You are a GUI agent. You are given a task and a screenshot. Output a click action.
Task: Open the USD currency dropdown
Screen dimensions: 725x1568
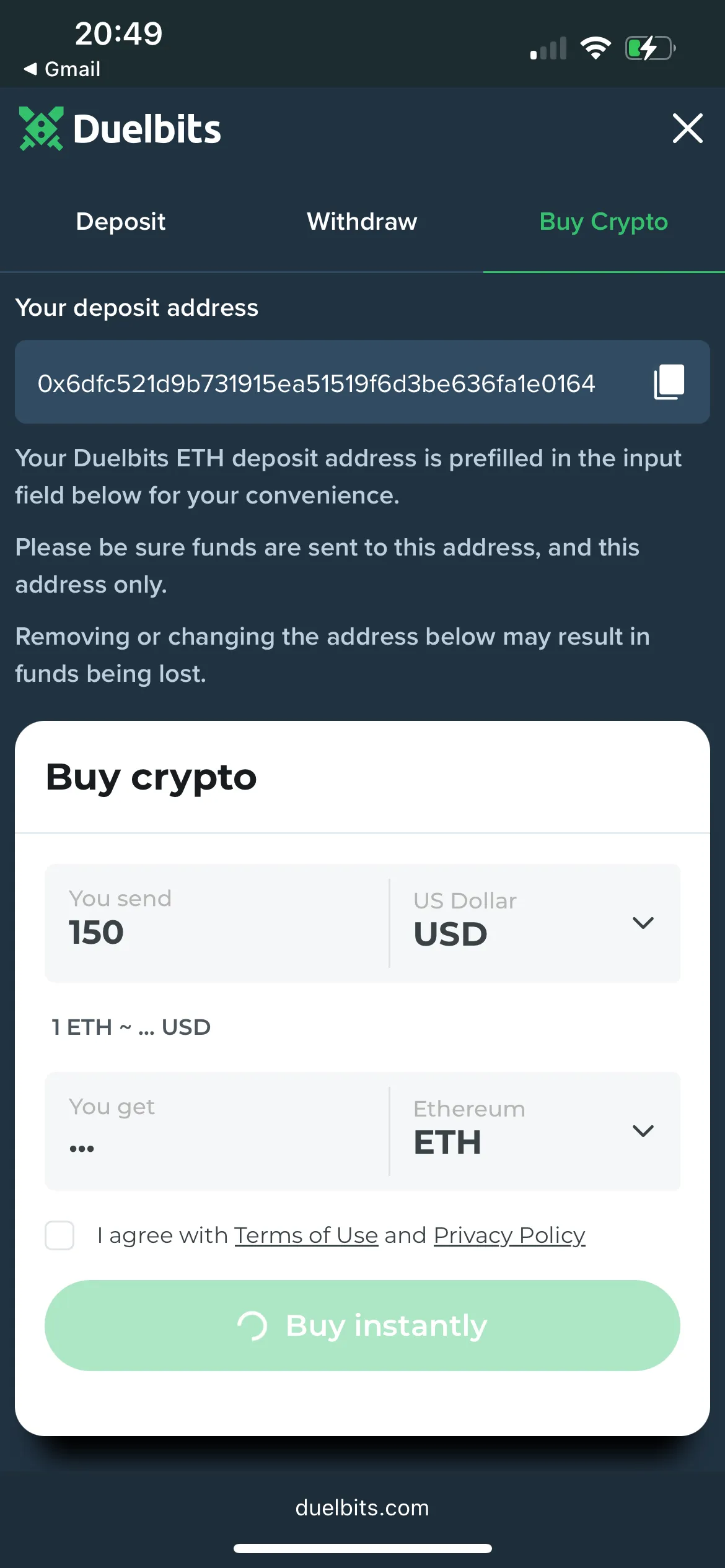(x=534, y=923)
